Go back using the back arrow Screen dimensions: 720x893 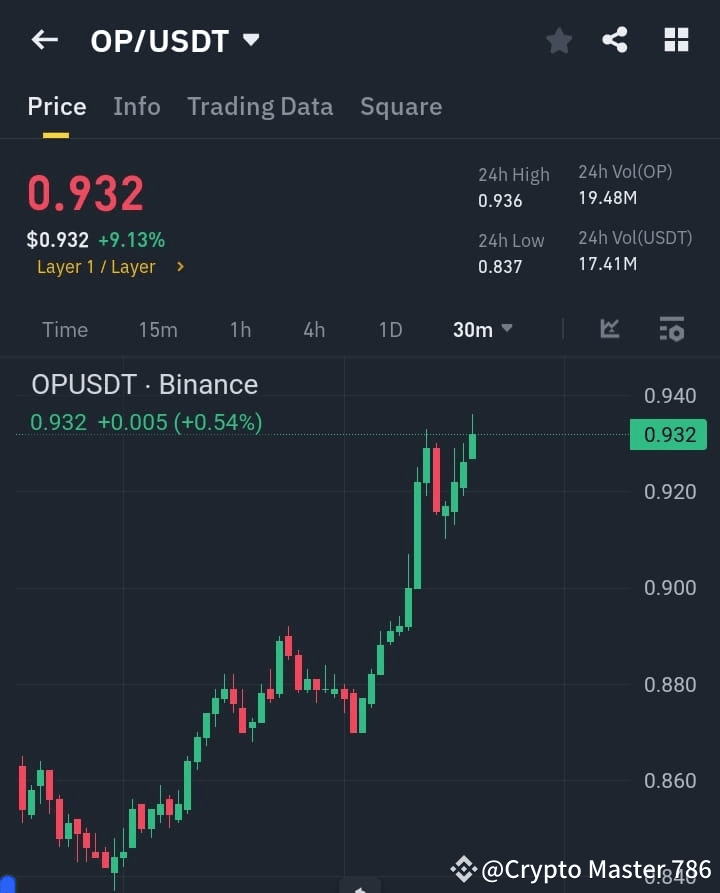[44, 40]
